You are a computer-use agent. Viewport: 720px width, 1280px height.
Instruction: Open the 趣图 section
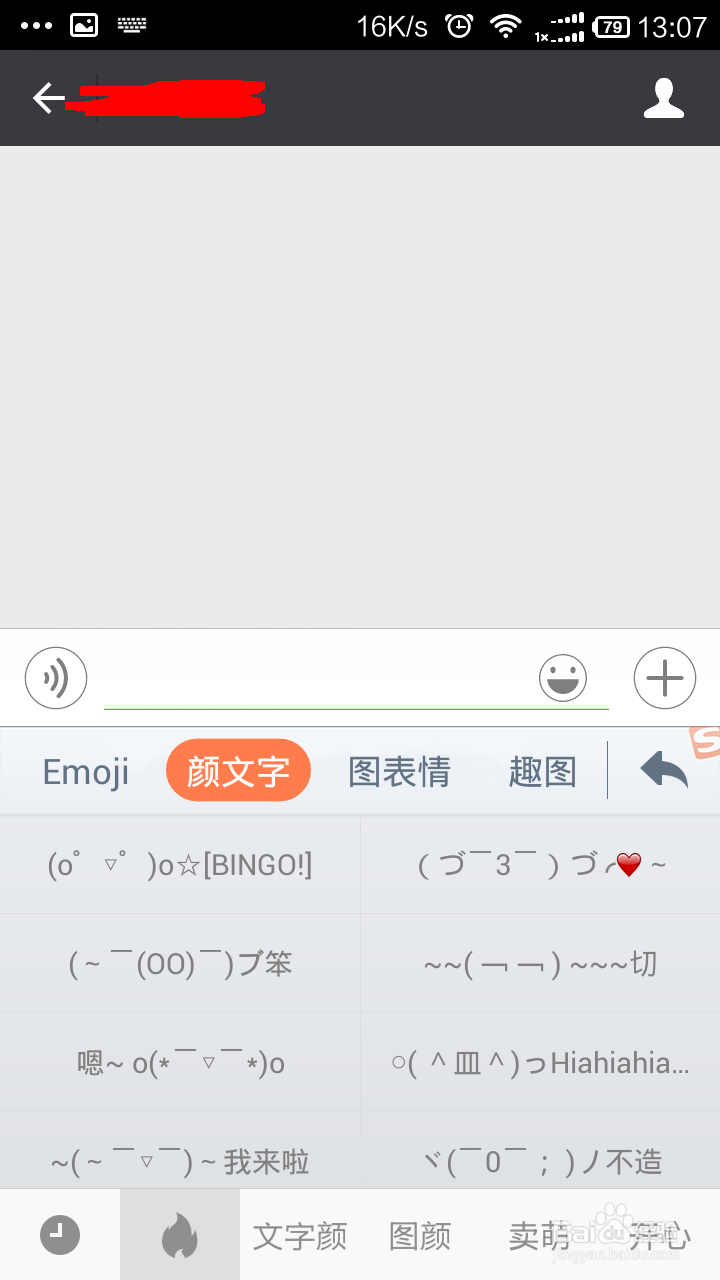coord(541,770)
